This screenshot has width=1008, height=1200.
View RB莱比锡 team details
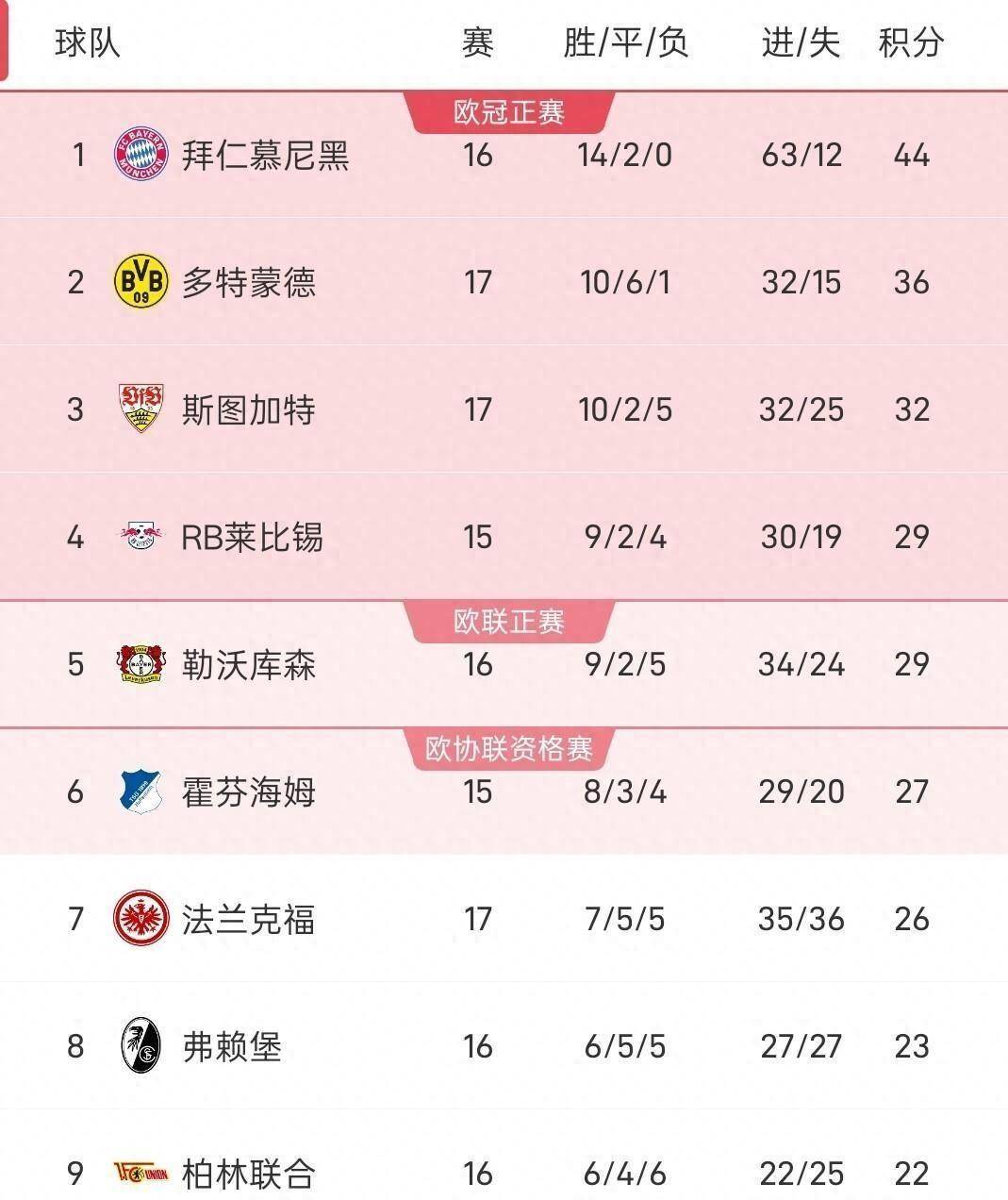click(x=252, y=537)
